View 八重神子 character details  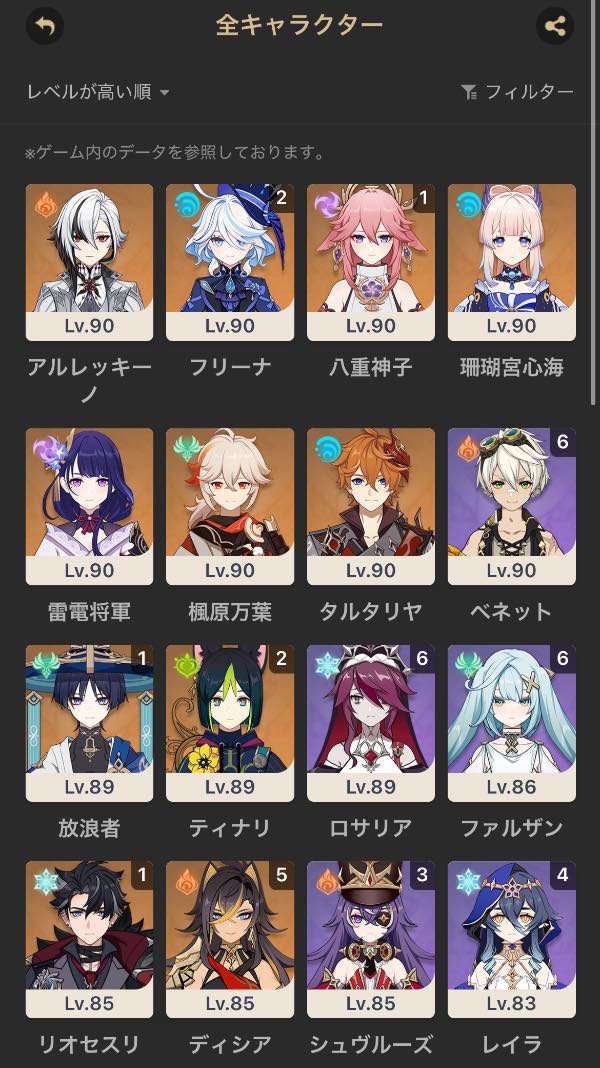pyautogui.click(x=371, y=262)
